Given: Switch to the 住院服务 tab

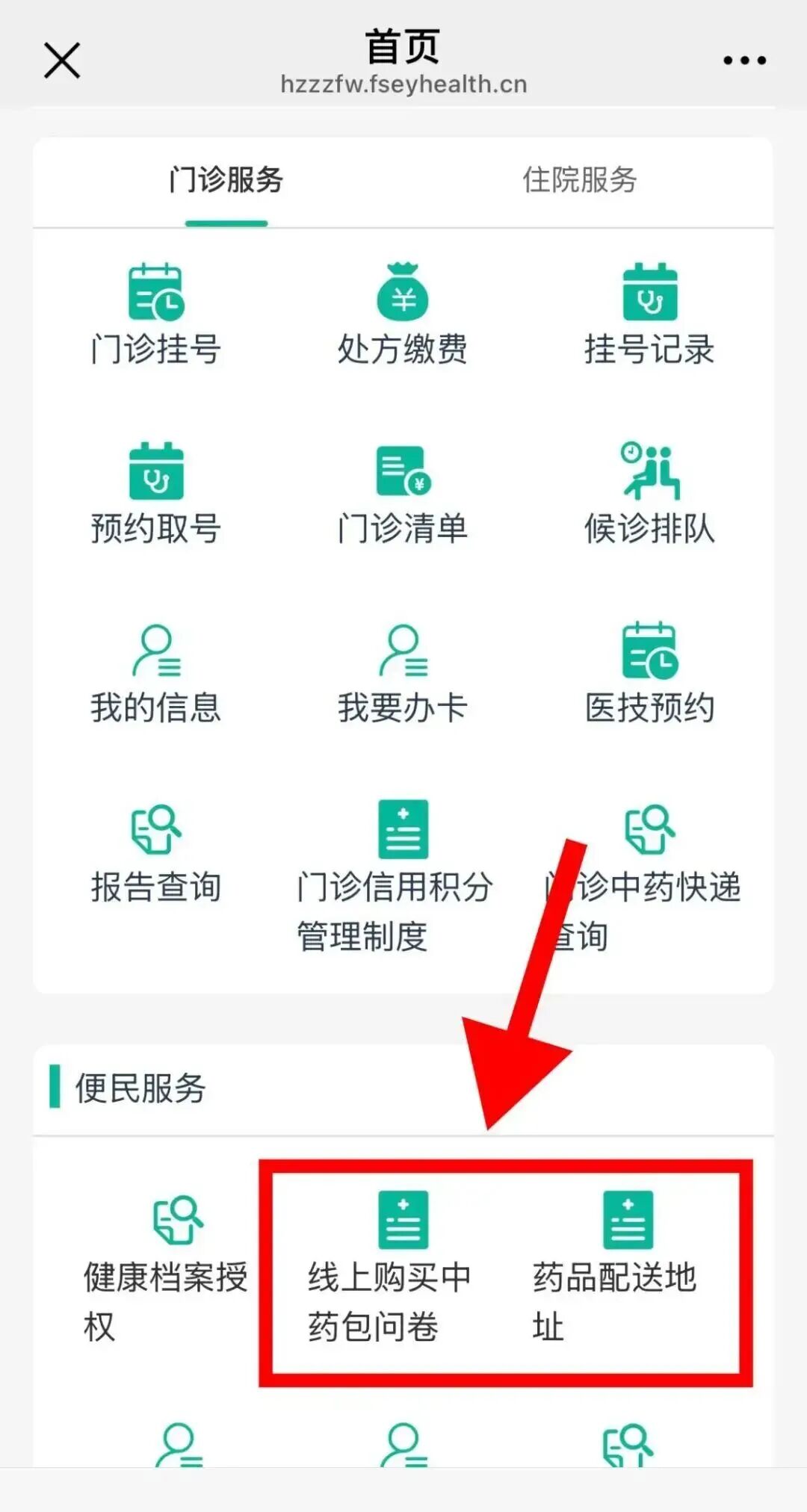Looking at the screenshot, I should pos(579,180).
